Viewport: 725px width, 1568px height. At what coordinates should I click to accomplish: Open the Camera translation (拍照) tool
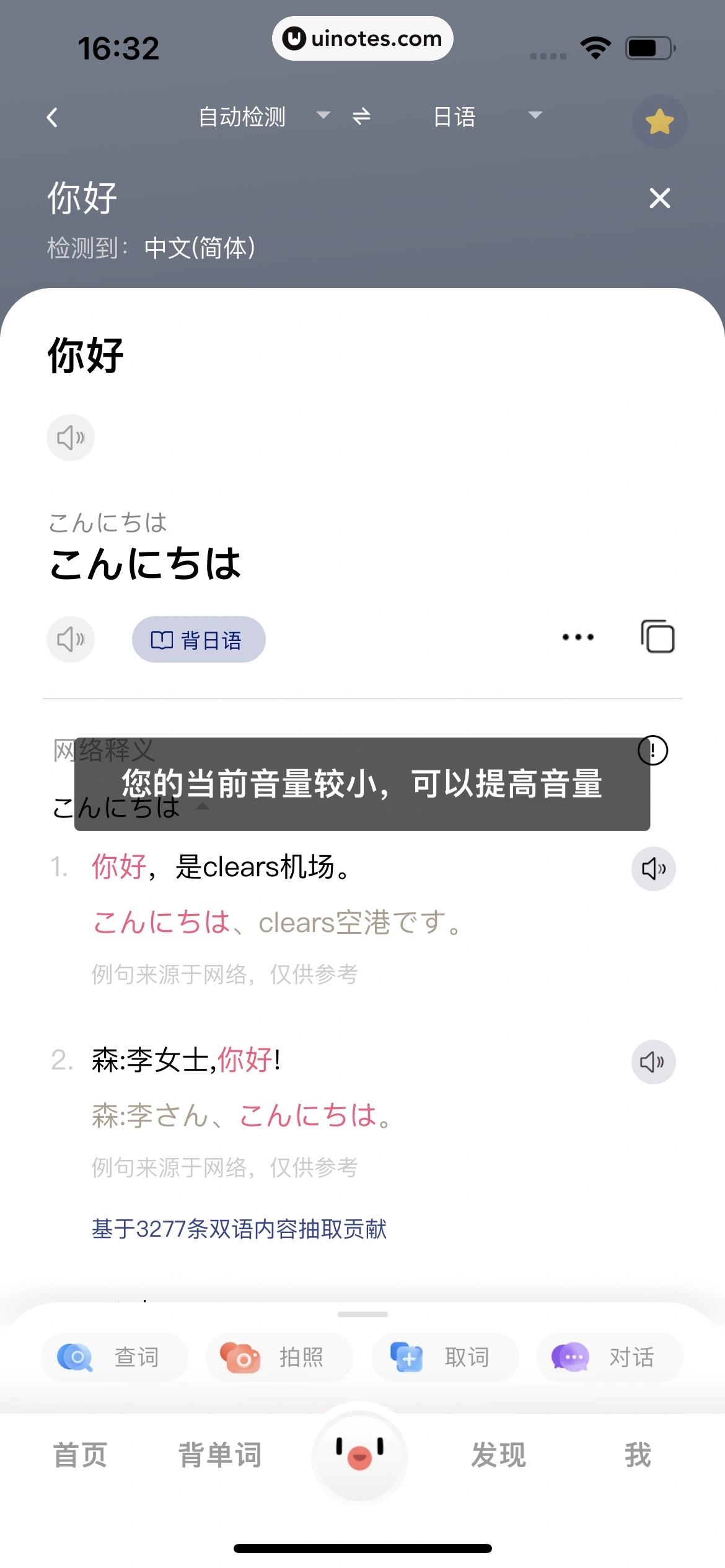click(279, 1357)
